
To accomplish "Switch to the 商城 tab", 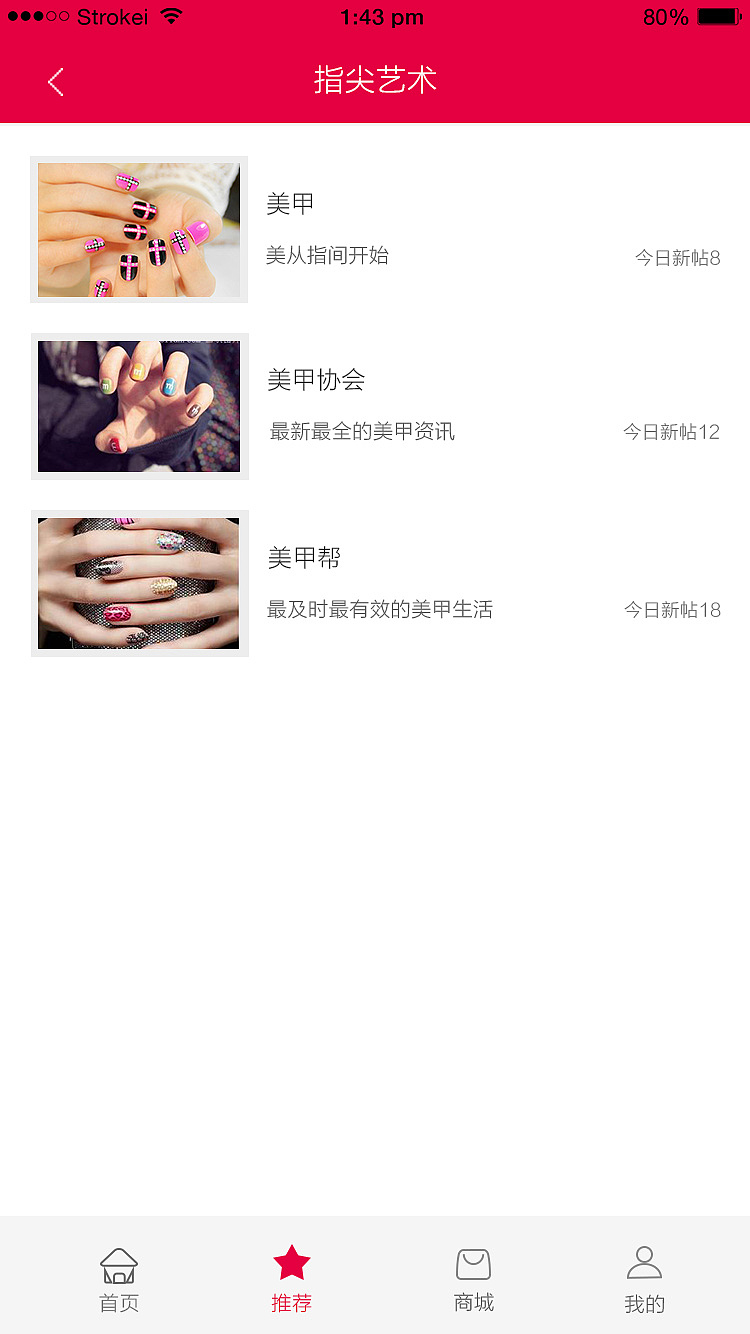I will [473, 1304].
